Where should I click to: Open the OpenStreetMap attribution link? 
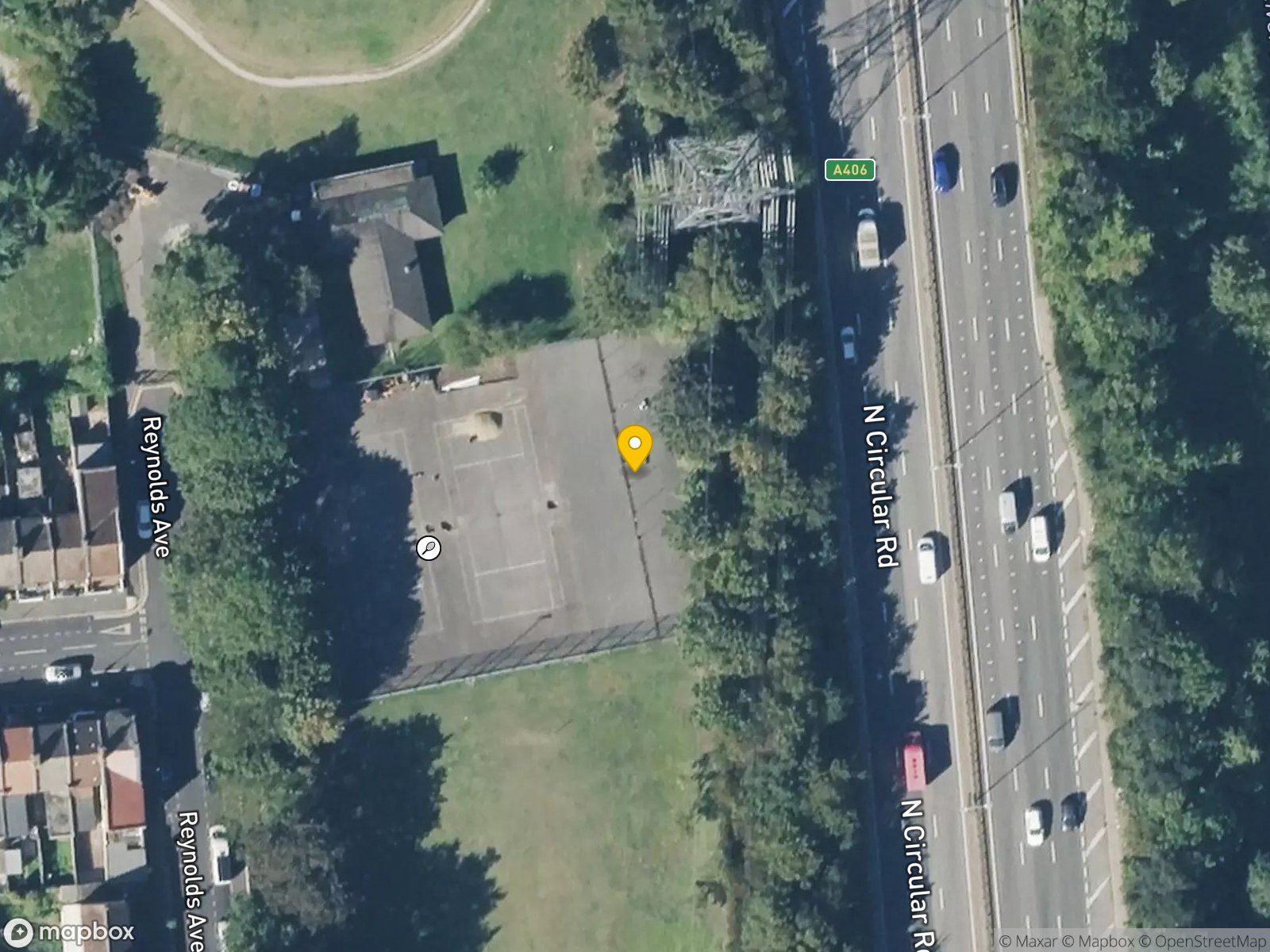[1203, 942]
